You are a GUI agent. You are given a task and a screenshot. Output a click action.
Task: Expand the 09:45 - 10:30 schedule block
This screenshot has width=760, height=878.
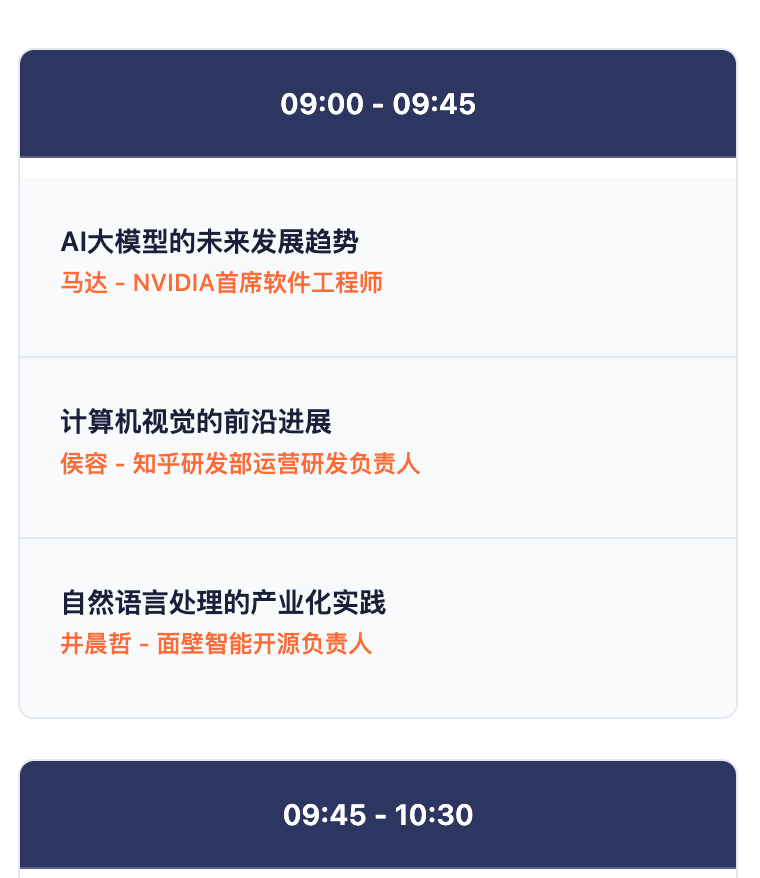(x=379, y=815)
